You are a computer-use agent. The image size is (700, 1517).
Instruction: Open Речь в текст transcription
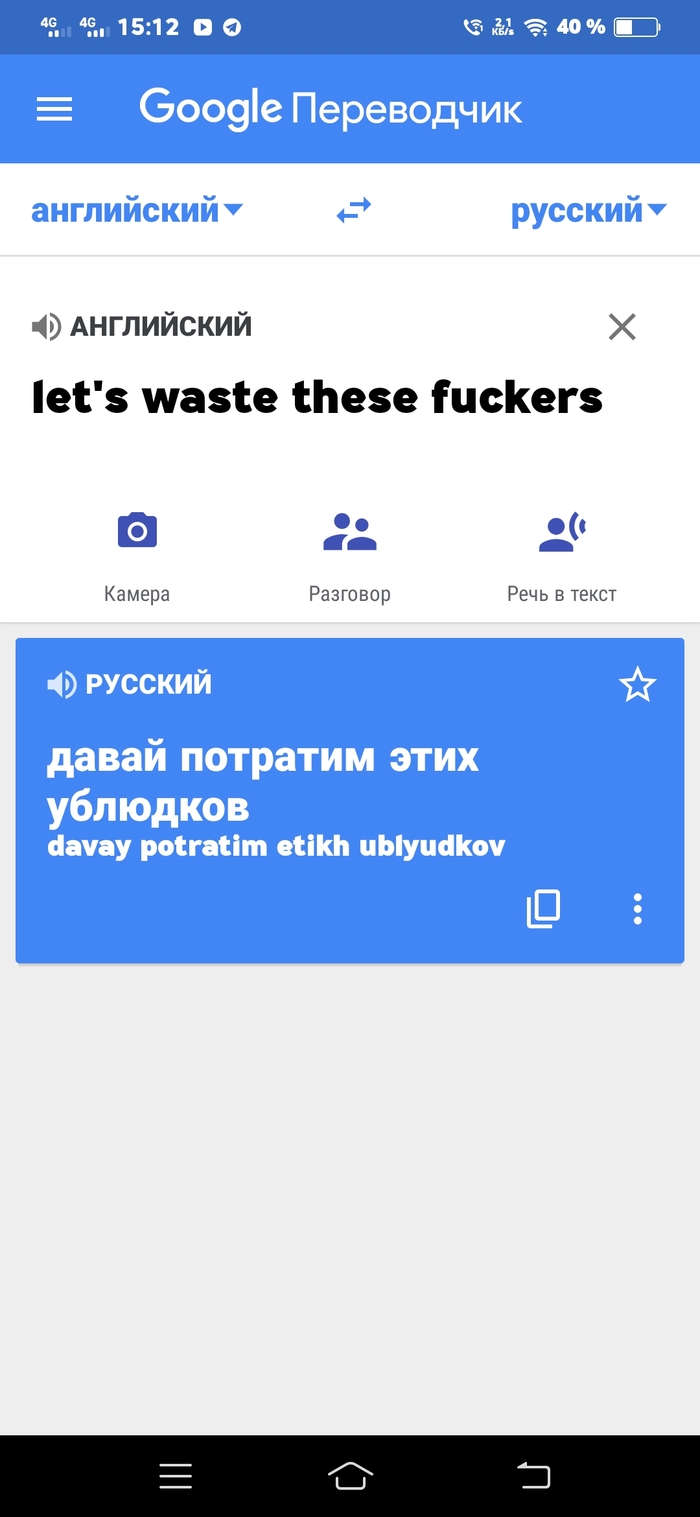[561, 555]
